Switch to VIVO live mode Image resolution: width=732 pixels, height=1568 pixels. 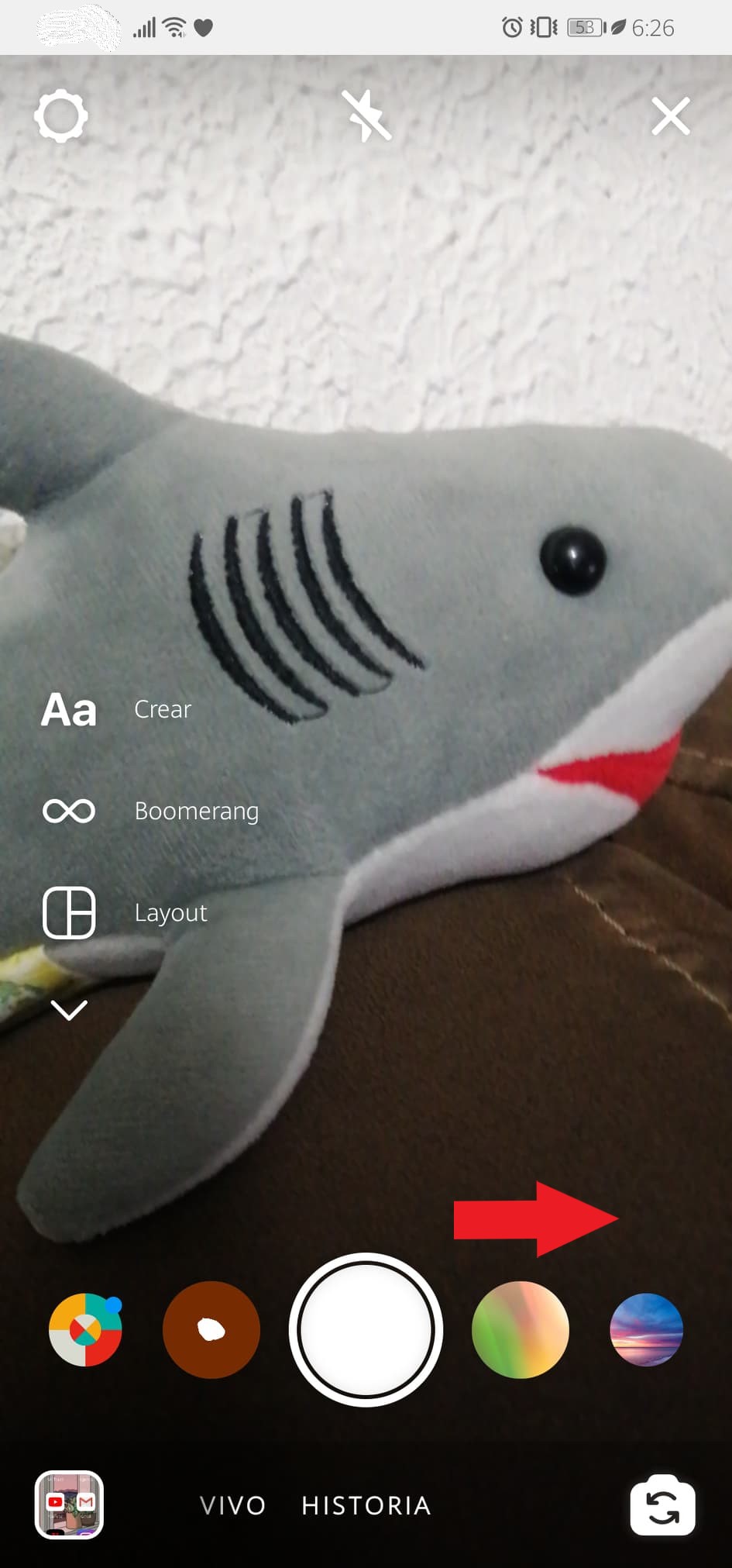[x=232, y=1505]
